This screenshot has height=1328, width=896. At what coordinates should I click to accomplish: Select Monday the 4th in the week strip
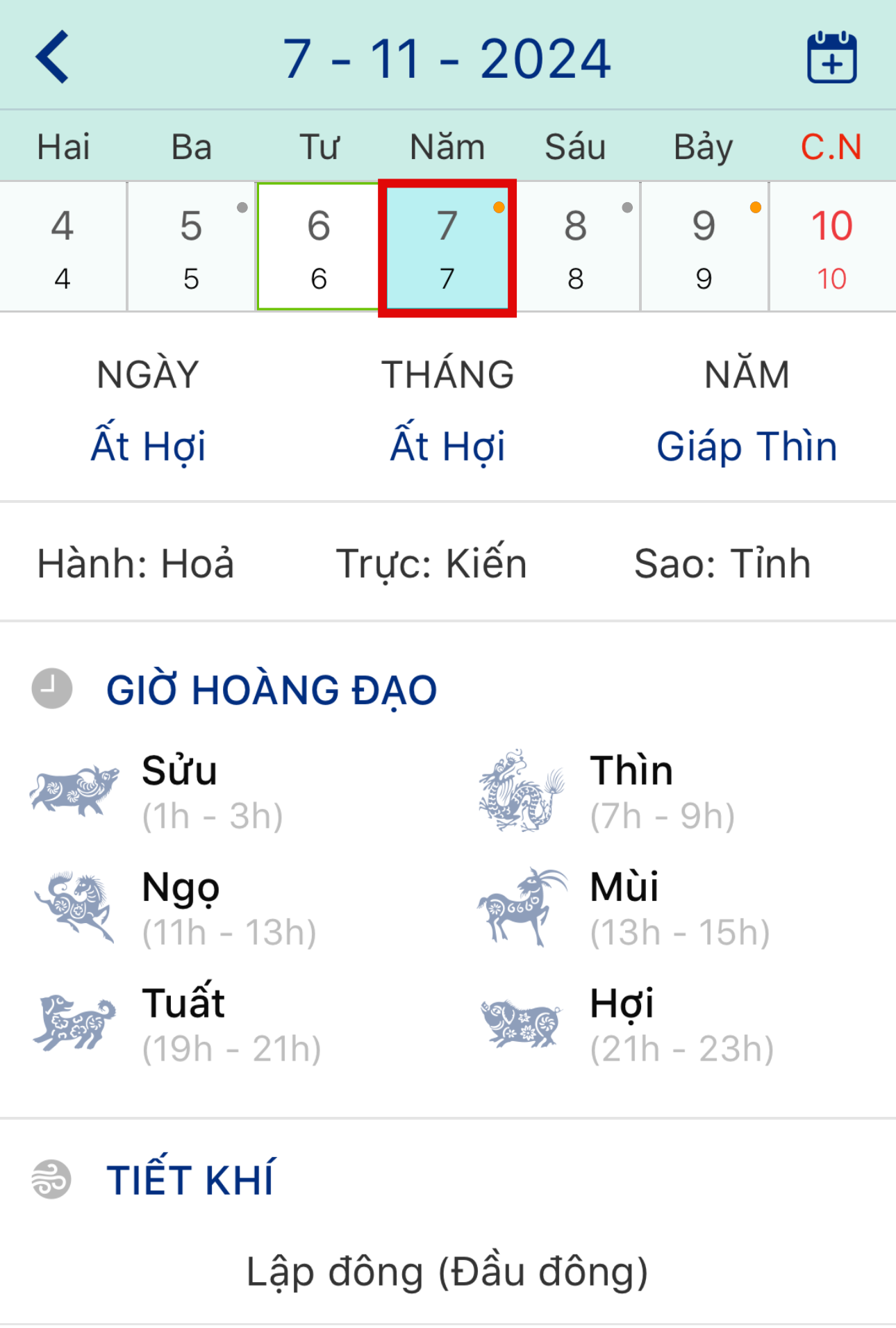[63, 247]
